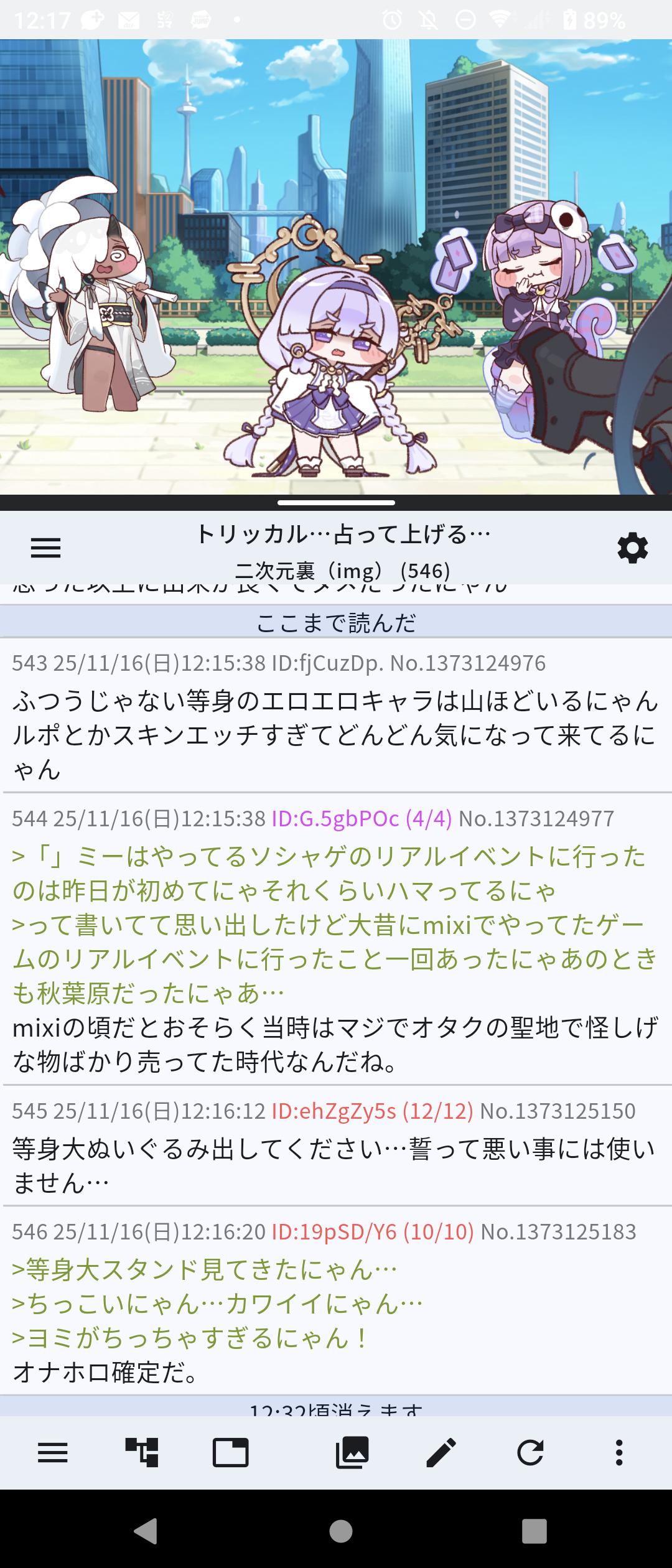Open the thread image gallery

click(352, 1454)
